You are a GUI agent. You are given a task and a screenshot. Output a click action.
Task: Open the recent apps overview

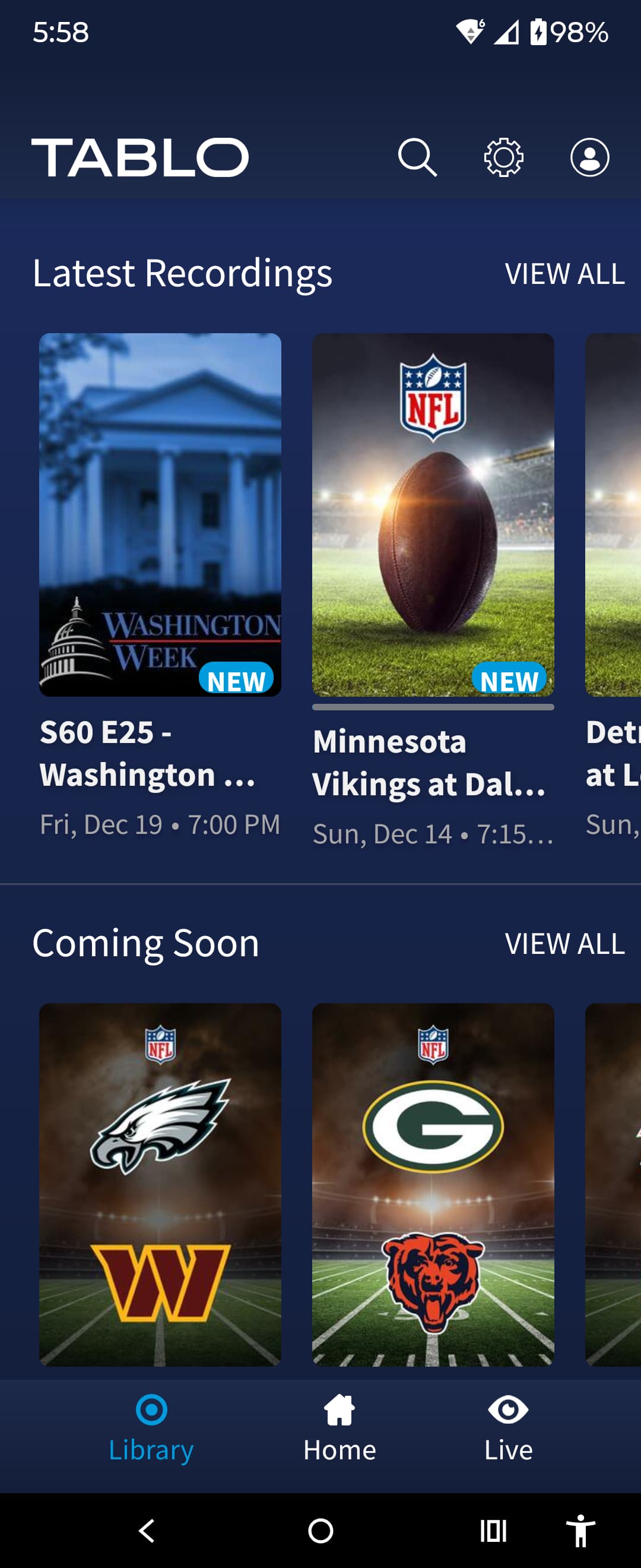coord(493,1530)
